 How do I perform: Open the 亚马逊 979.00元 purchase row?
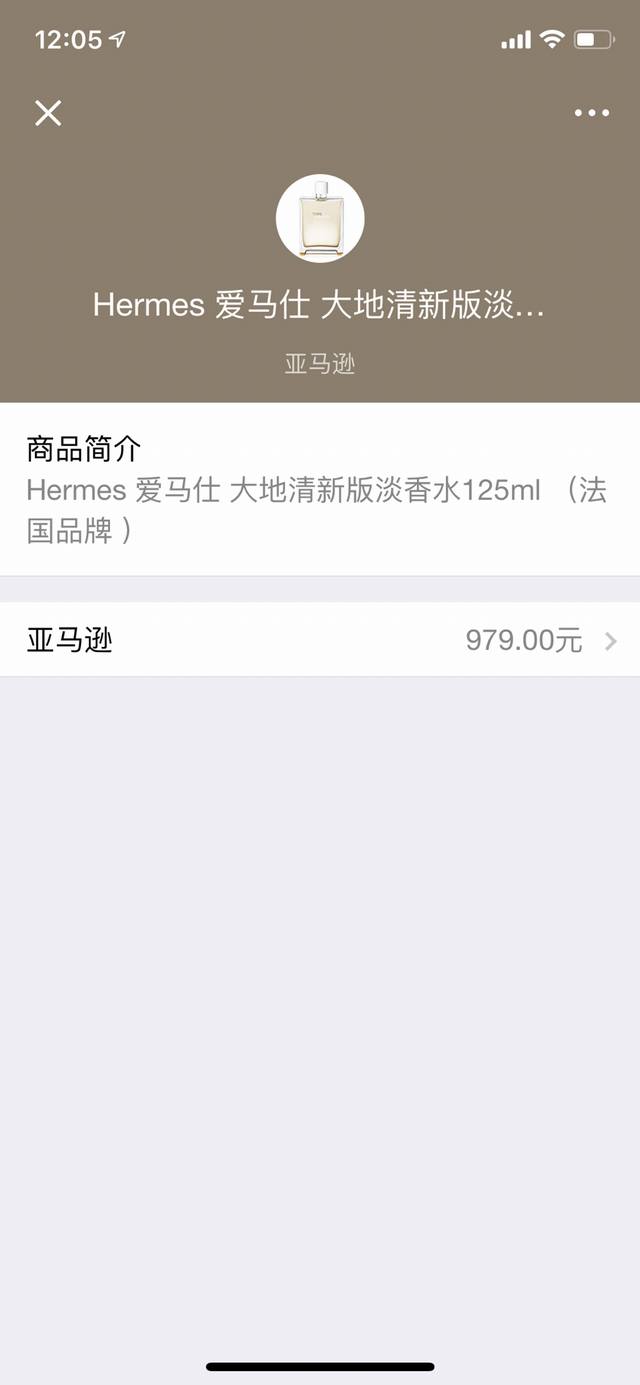(x=320, y=640)
